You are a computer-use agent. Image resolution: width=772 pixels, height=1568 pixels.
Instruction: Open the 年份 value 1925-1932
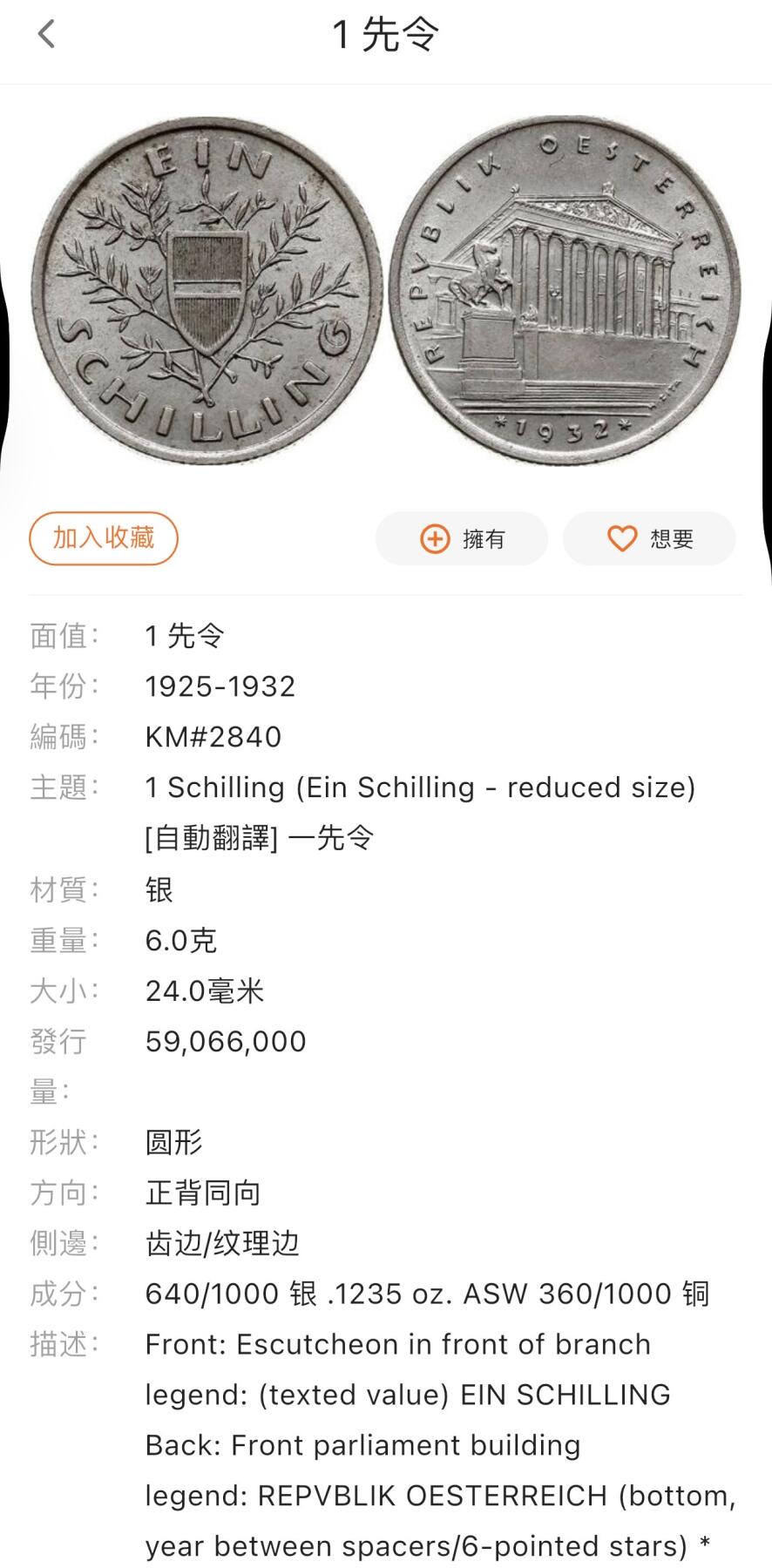(x=220, y=686)
